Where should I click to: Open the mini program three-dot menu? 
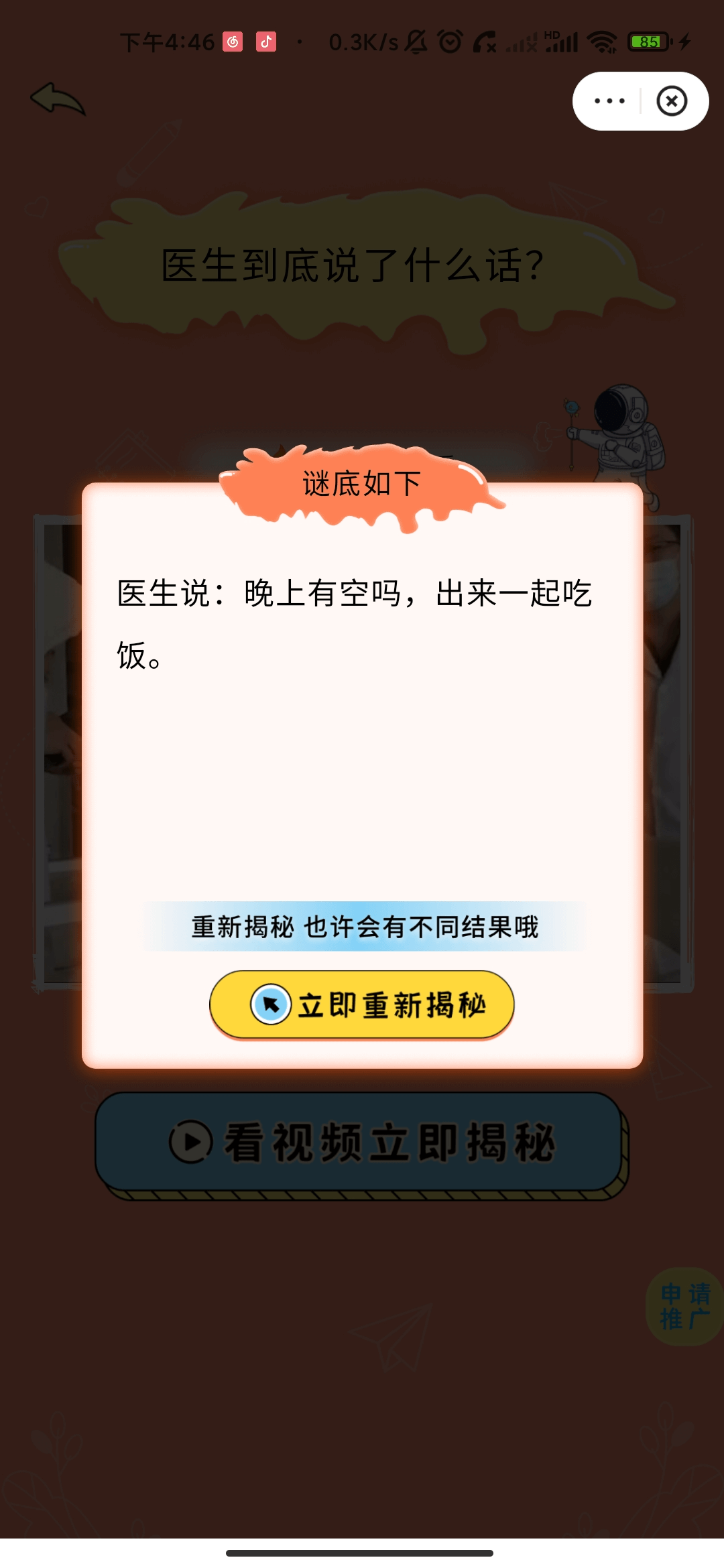609,101
